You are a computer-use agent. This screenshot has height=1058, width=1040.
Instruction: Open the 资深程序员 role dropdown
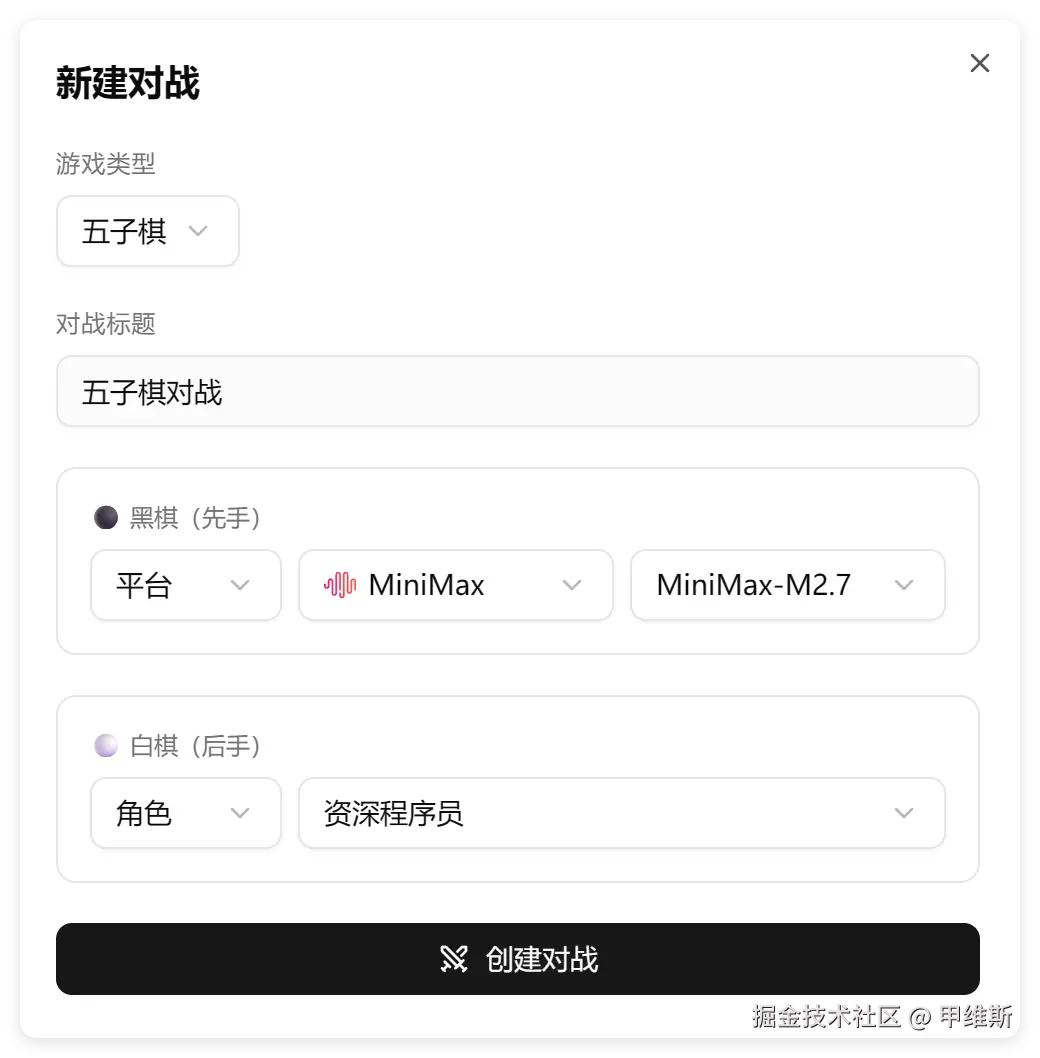pos(621,813)
